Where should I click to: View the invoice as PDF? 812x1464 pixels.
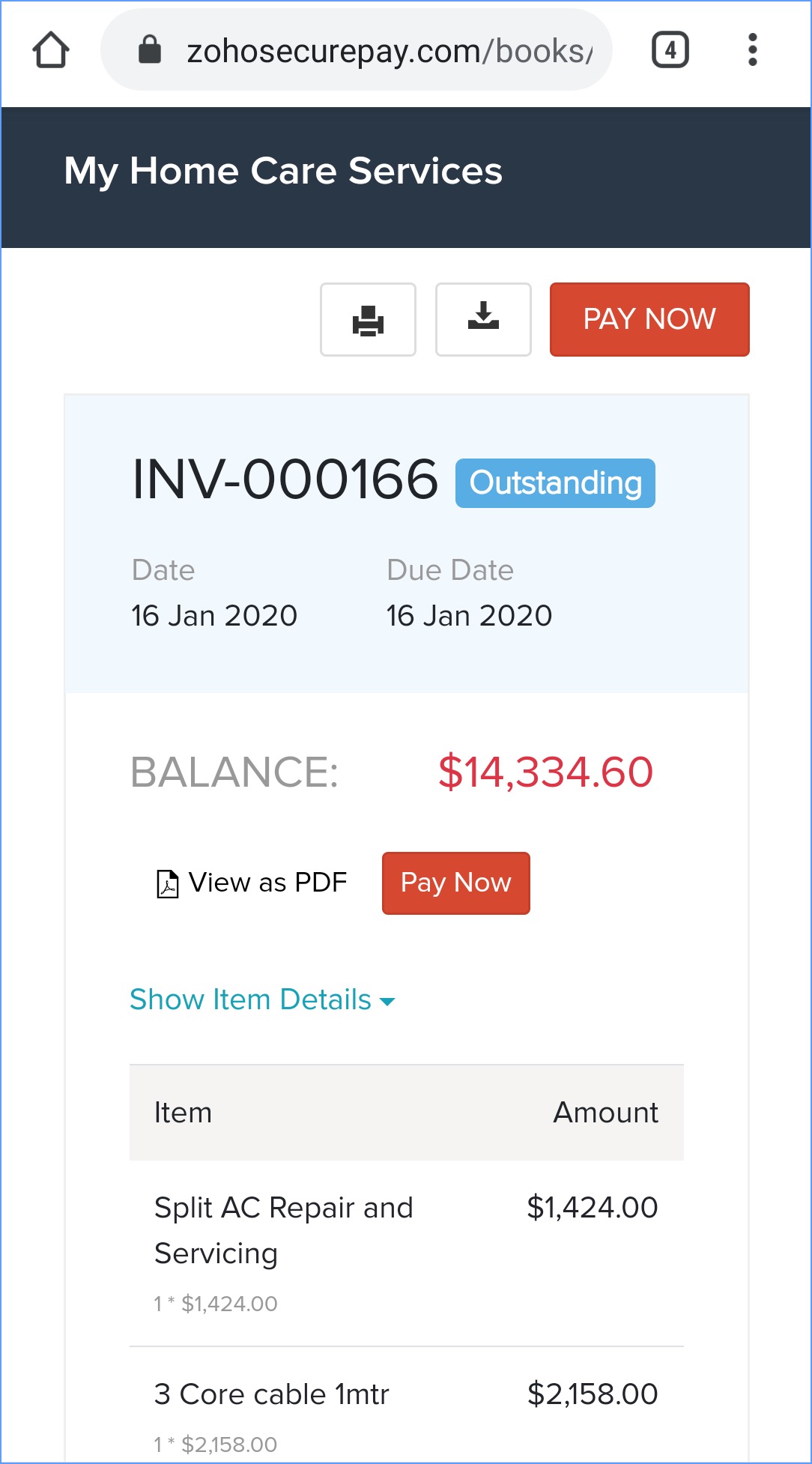[252, 883]
